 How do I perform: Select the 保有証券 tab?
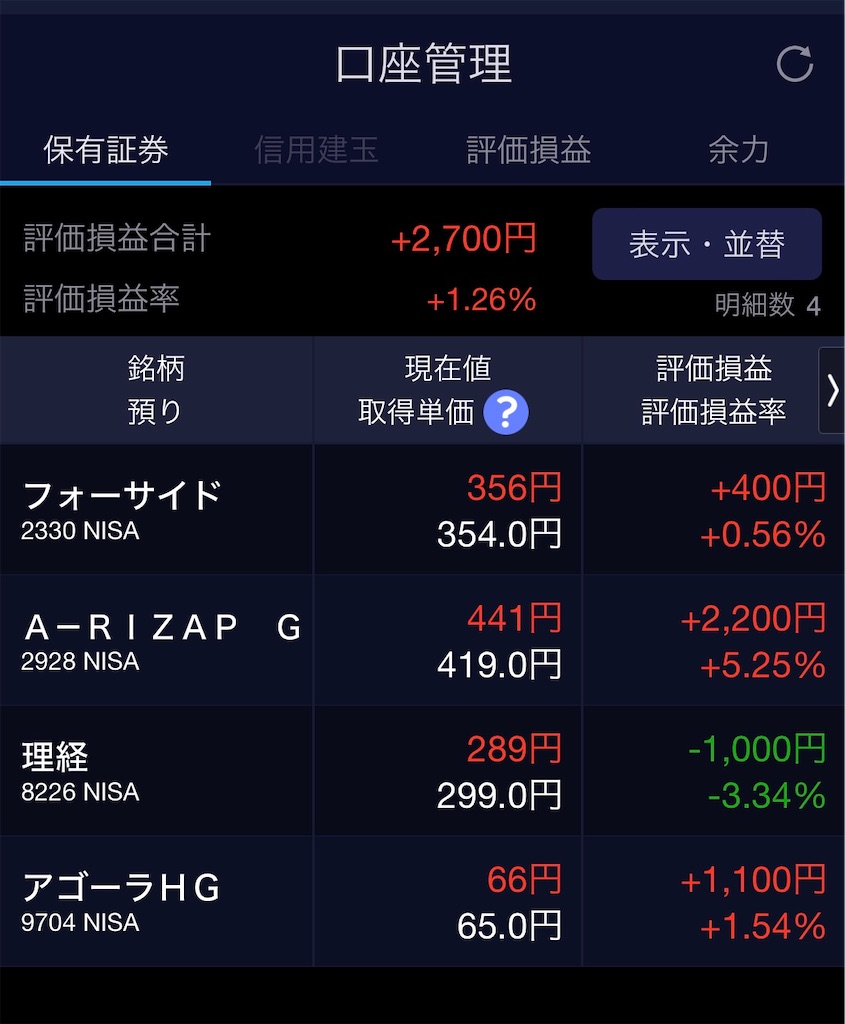tap(105, 150)
